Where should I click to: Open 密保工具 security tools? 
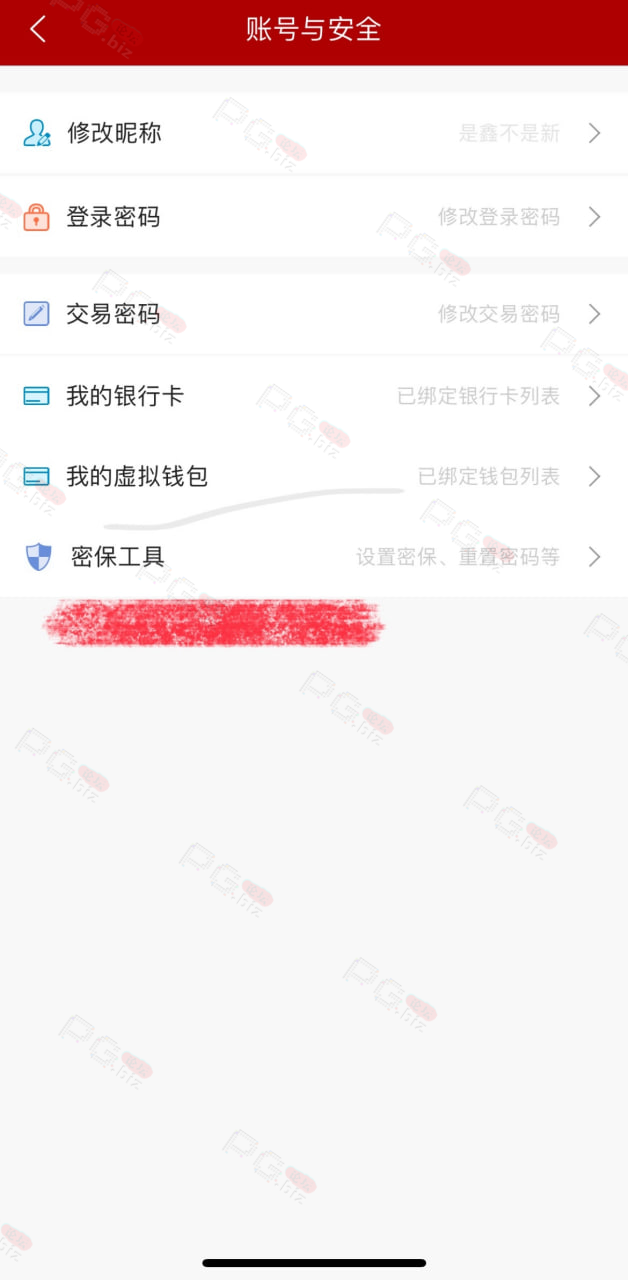point(314,557)
